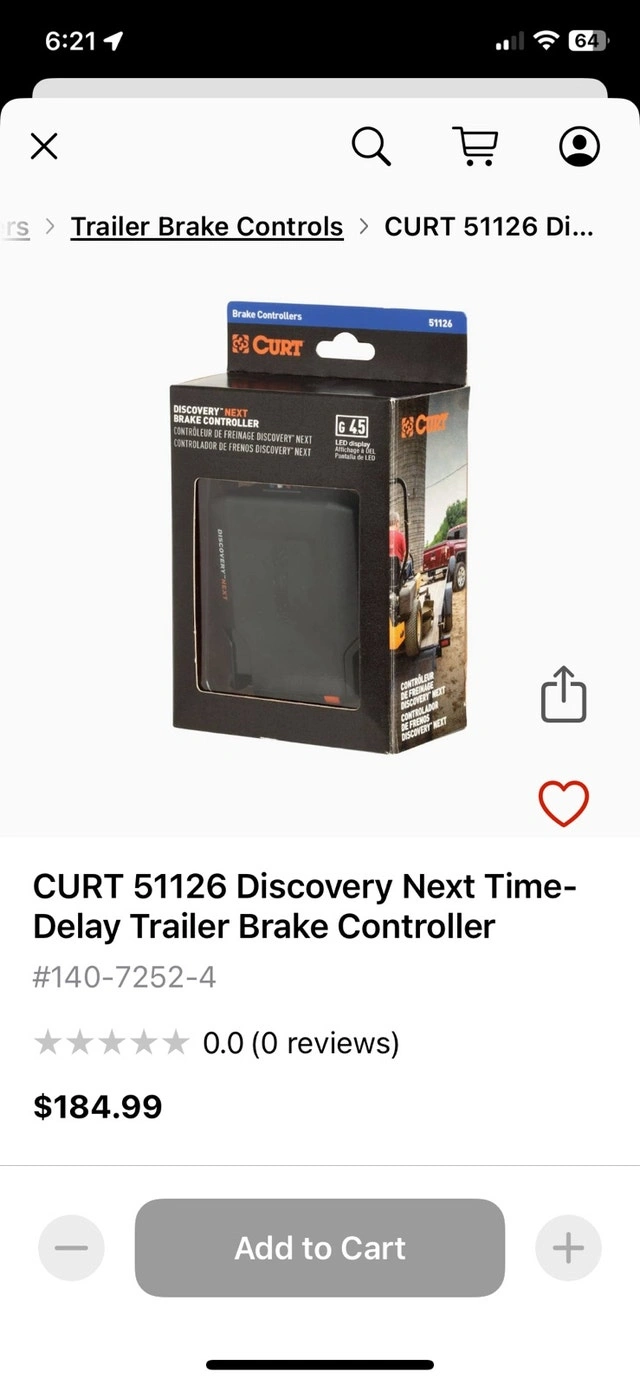
Task: Open the search magnifier
Action: click(370, 147)
